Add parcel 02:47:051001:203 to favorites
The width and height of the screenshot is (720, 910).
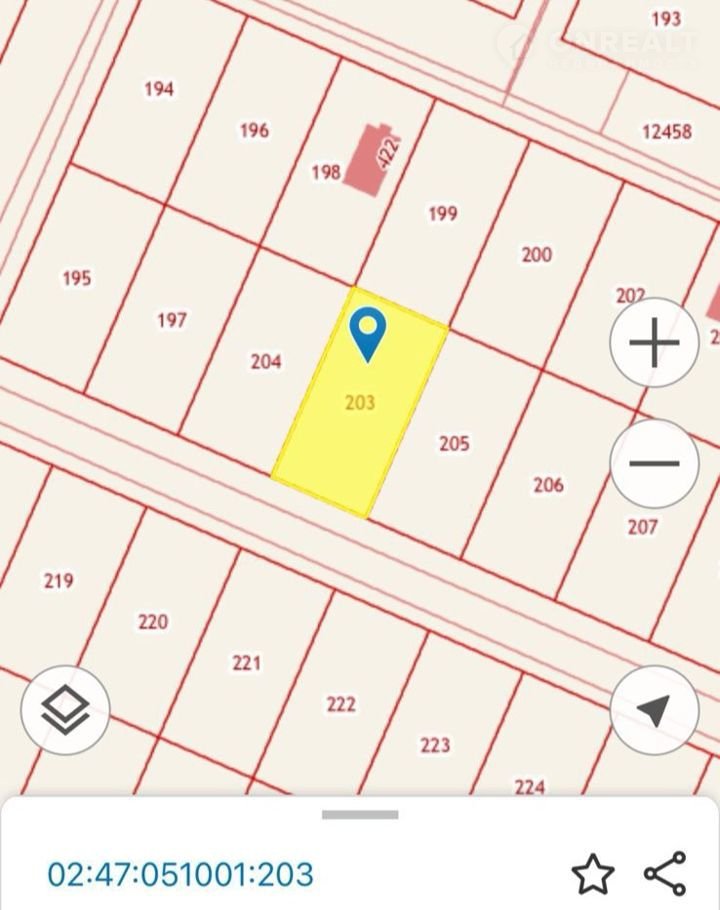click(592, 874)
